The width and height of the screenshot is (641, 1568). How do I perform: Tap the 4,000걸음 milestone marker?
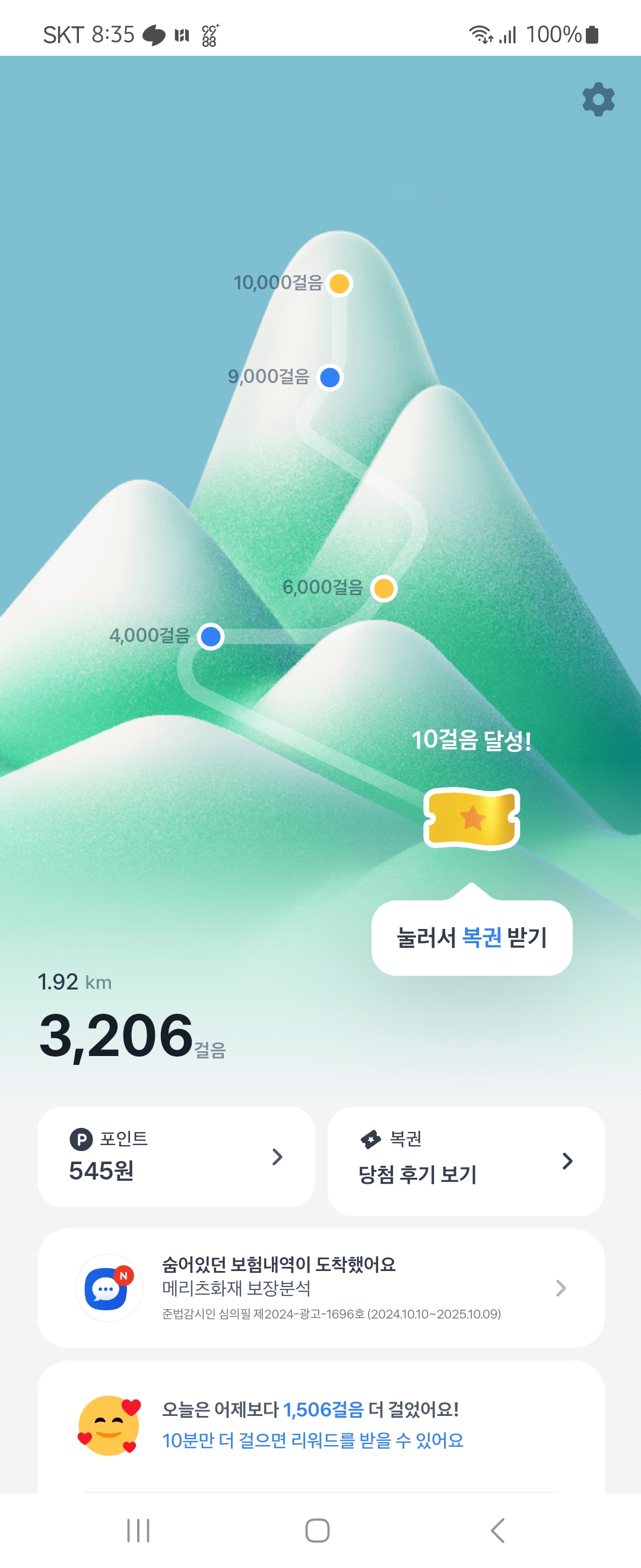tap(211, 637)
